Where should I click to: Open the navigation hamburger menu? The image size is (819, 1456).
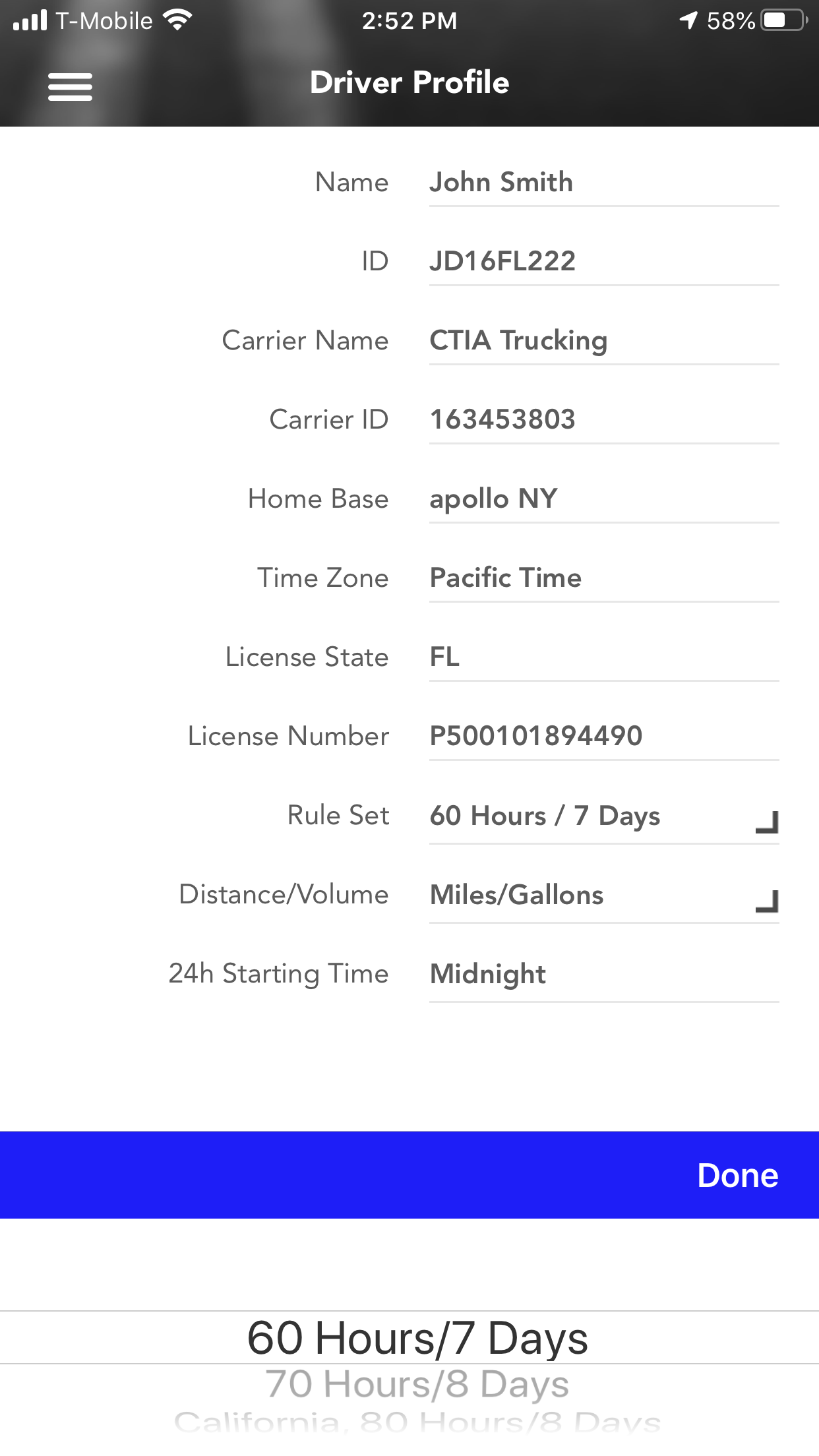[69, 84]
